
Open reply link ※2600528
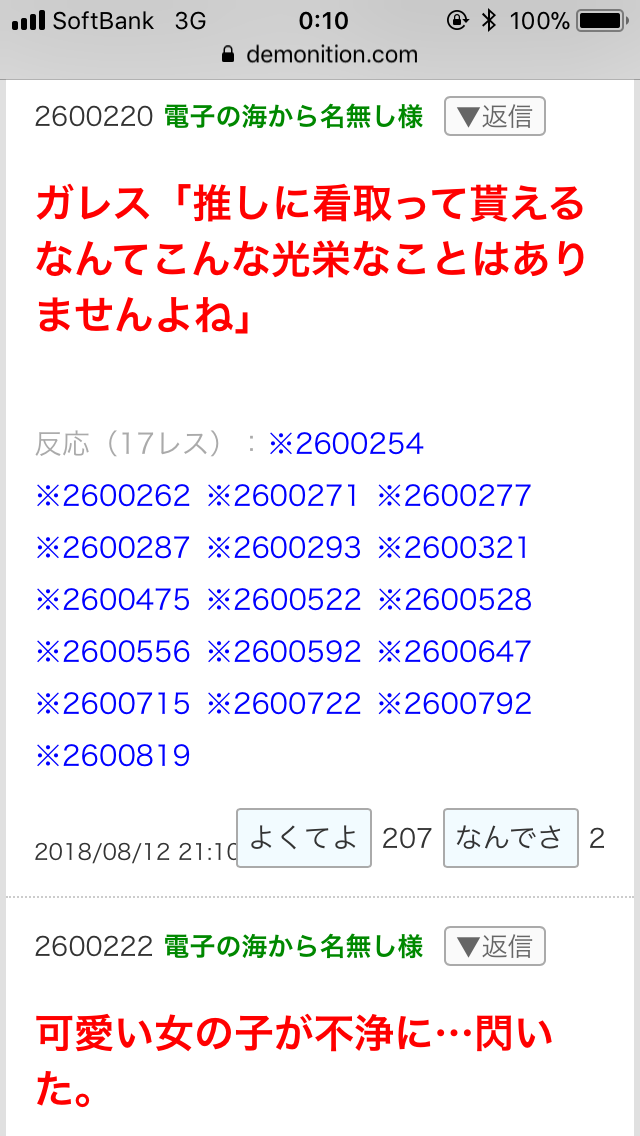click(454, 599)
